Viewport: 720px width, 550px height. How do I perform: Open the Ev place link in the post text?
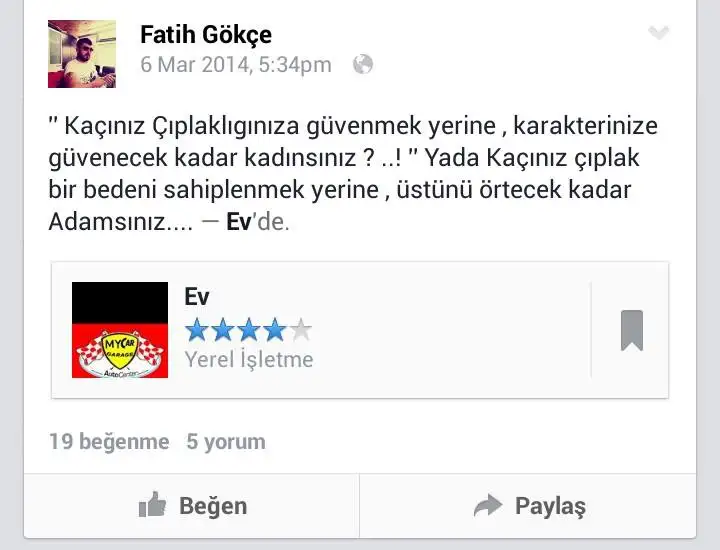click(238, 222)
